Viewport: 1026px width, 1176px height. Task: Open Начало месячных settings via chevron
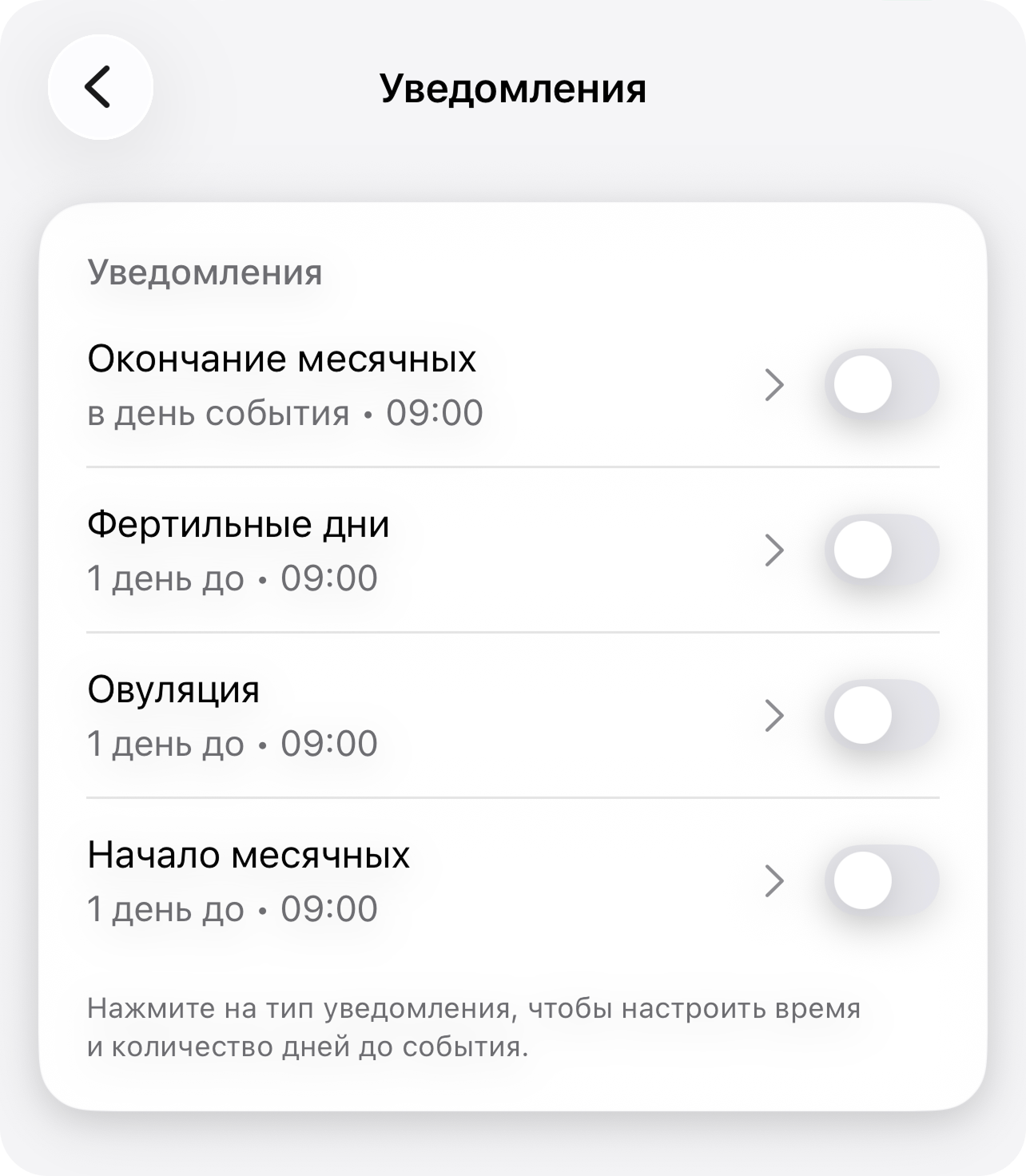click(x=773, y=881)
